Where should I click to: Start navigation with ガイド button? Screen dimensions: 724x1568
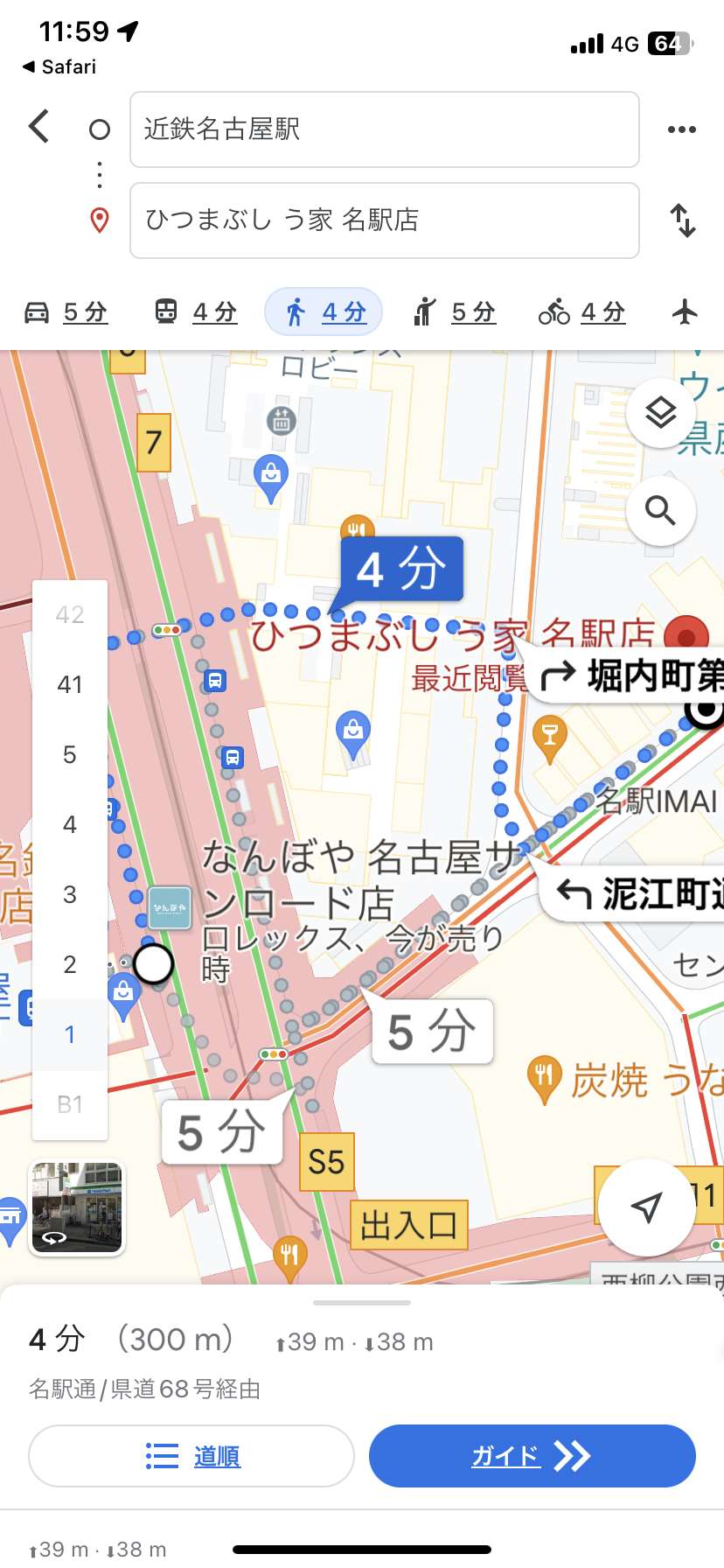(533, 1456)
